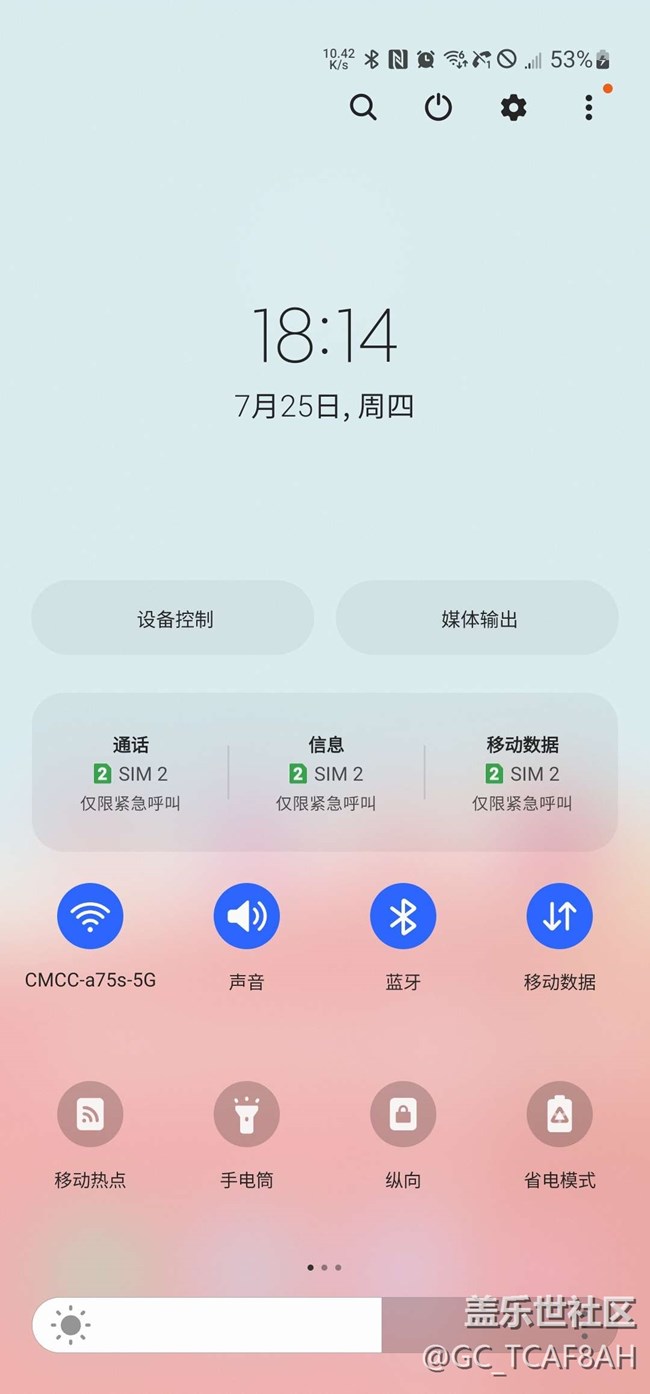650x1394 pixels.
Task: Enable 省电模式 power saving mode
Action: [x=560, y=1114]
